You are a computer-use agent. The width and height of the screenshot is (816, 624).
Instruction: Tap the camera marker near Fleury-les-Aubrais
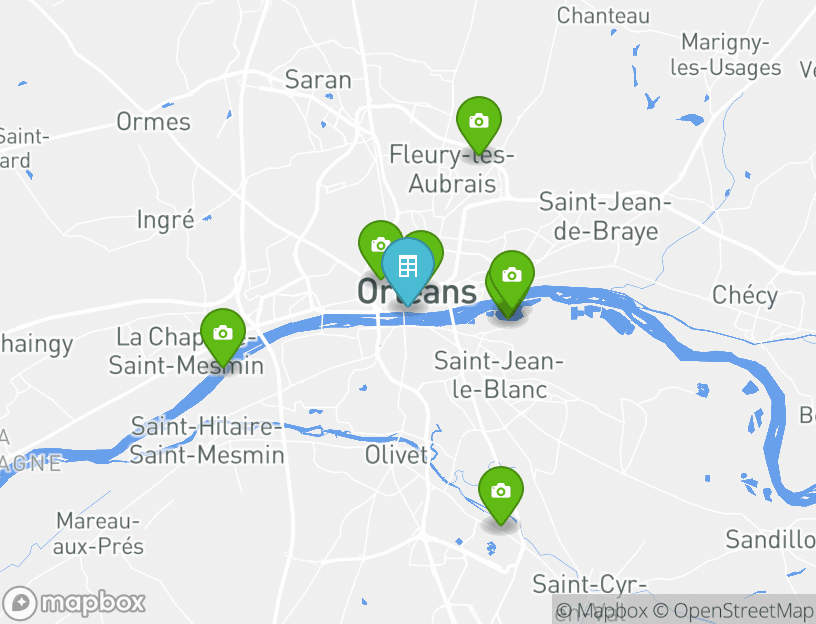(x=479, y=122)
